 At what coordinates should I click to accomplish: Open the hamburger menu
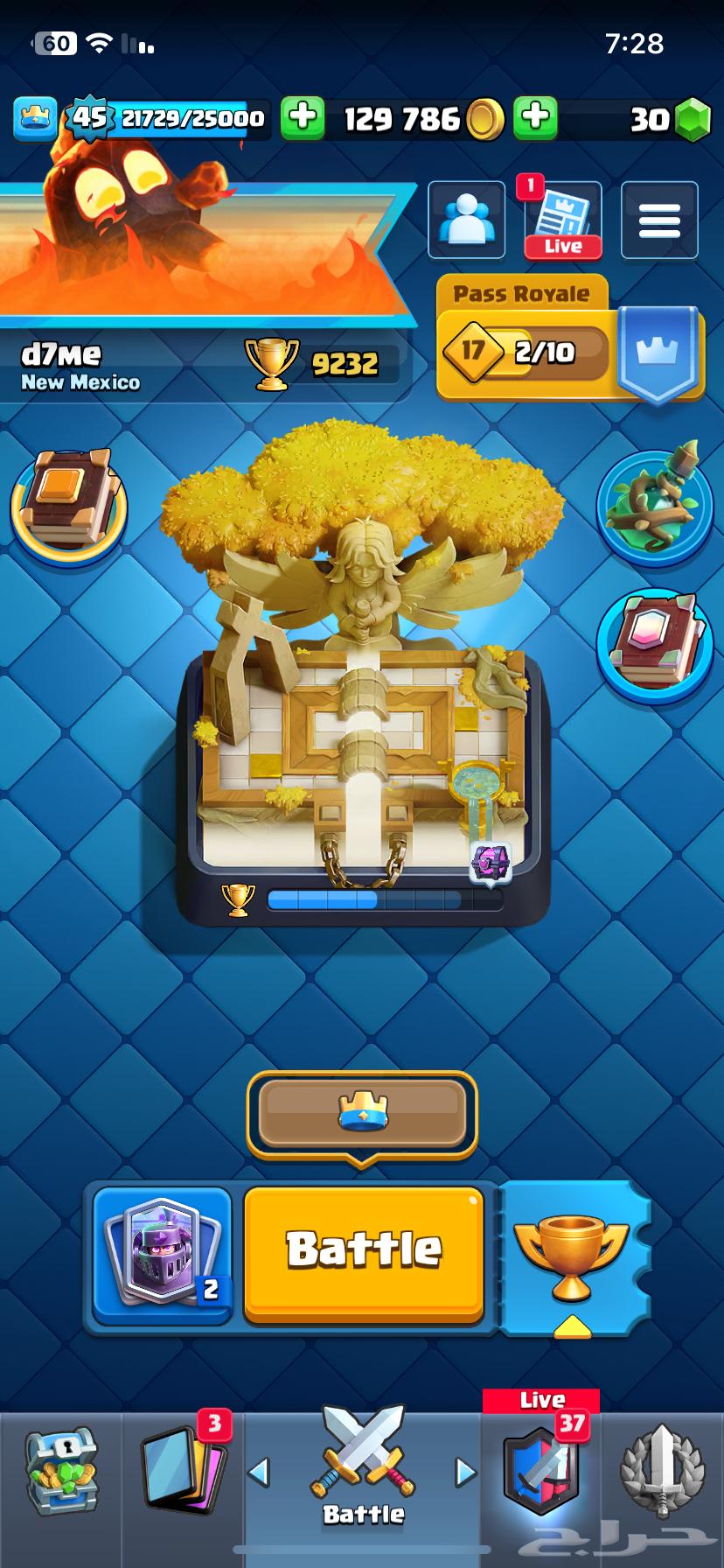[x=659, y=220]
